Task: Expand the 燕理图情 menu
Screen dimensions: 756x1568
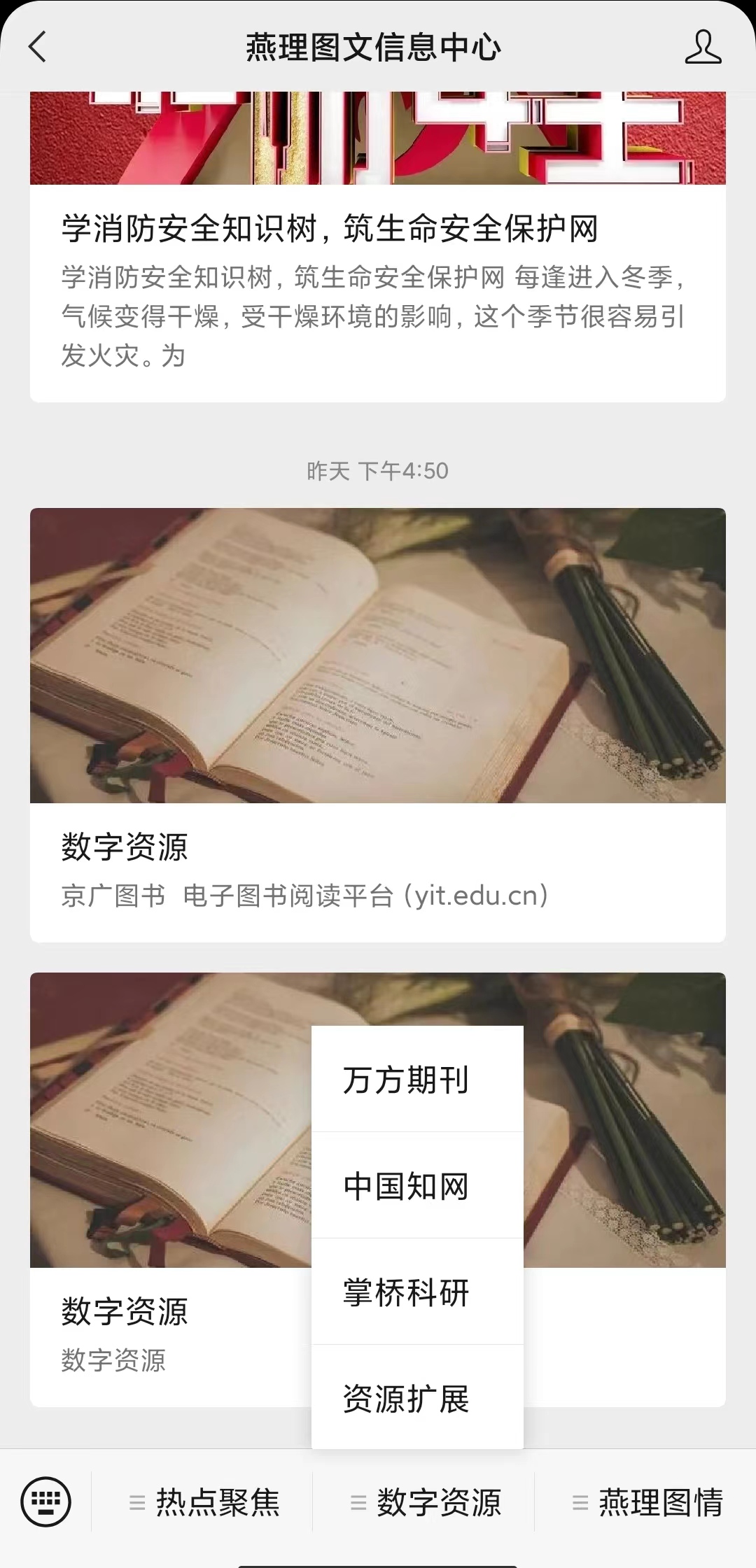Action: pos(646,1503)
